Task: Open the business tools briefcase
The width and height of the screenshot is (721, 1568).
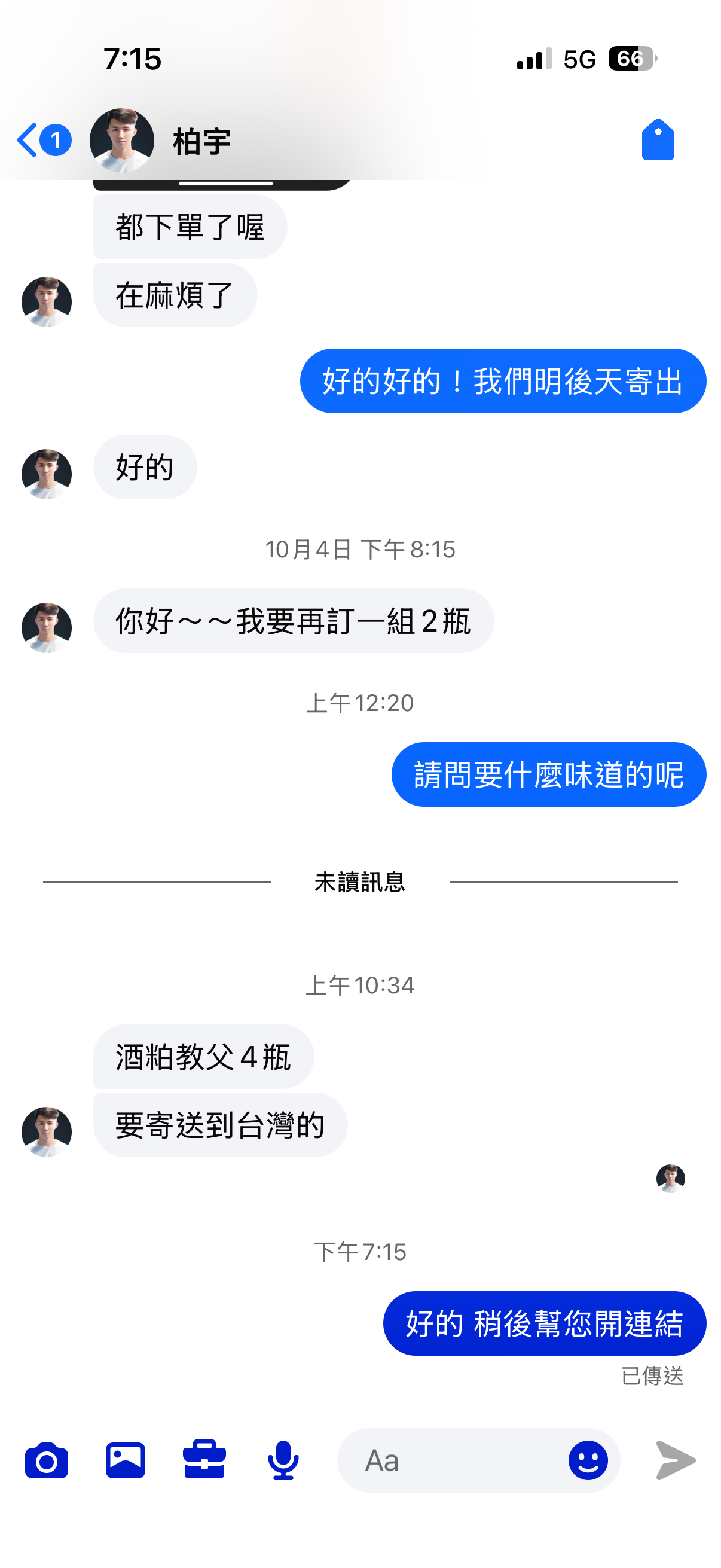Action: [204, 1460]
